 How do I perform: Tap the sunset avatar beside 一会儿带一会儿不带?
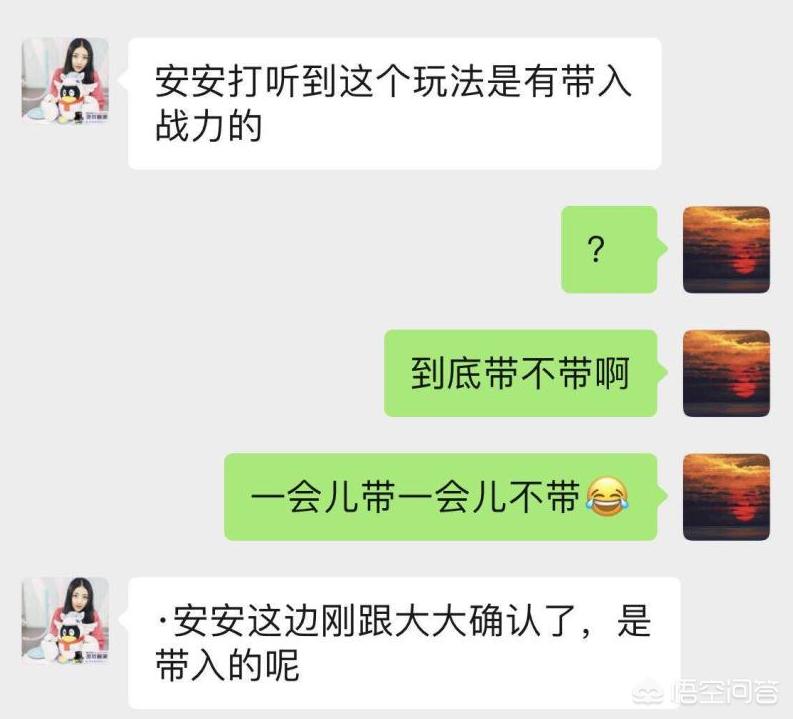click(x=726, y=497)
